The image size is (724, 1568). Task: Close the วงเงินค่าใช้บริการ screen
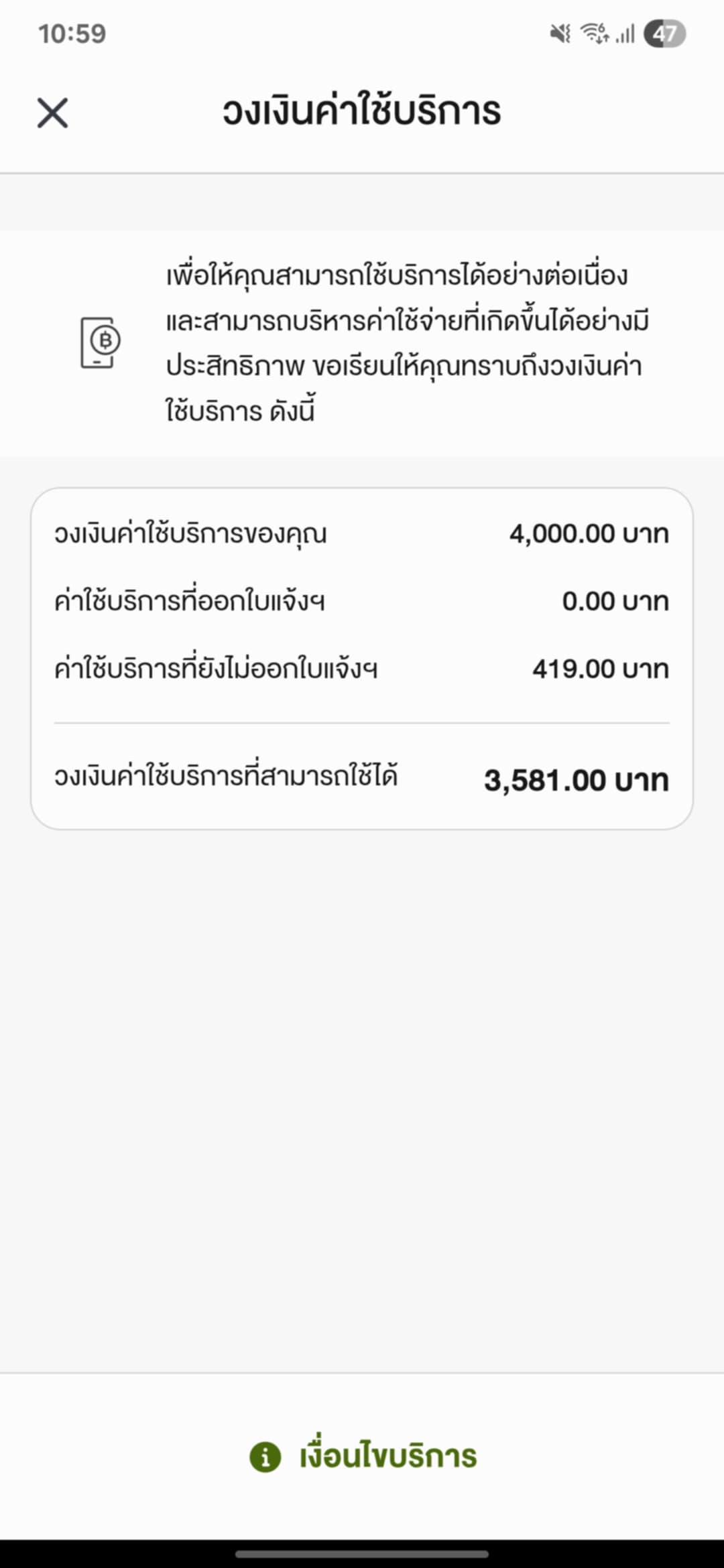[x=52, y=113]
